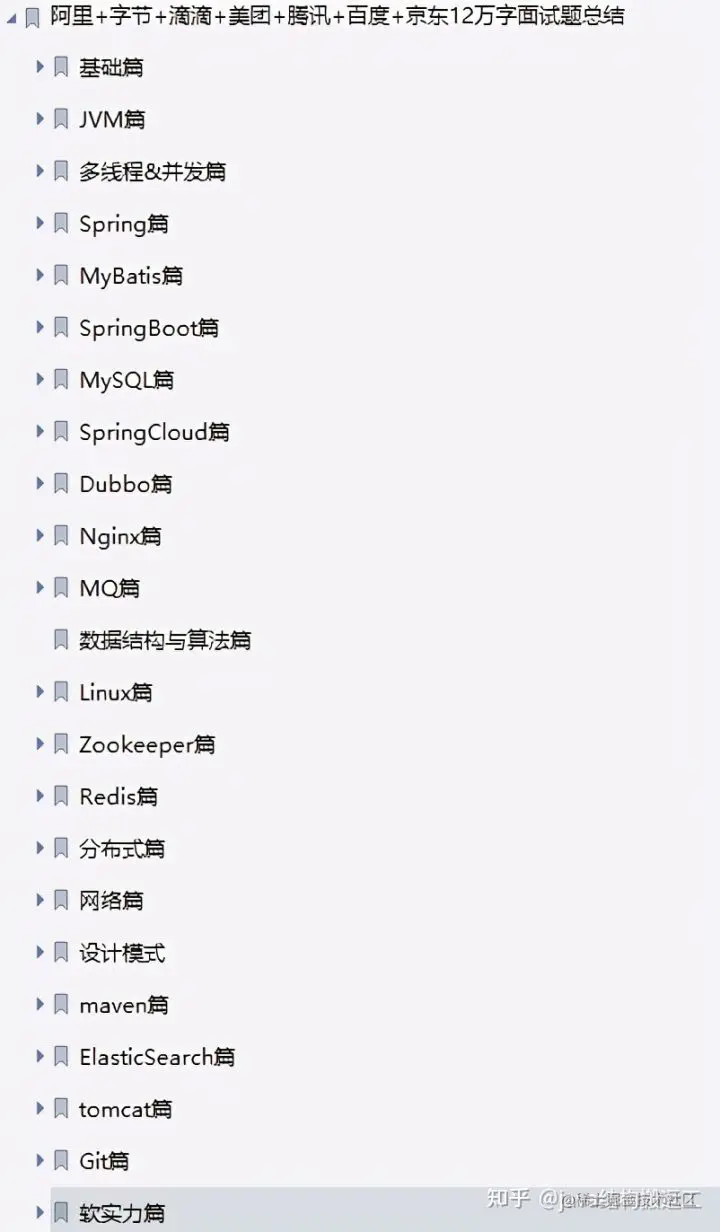Expand the 分布式篇 section
Image resolution: width=720 pixels, height=1232 pixels.
pos(40,847)
